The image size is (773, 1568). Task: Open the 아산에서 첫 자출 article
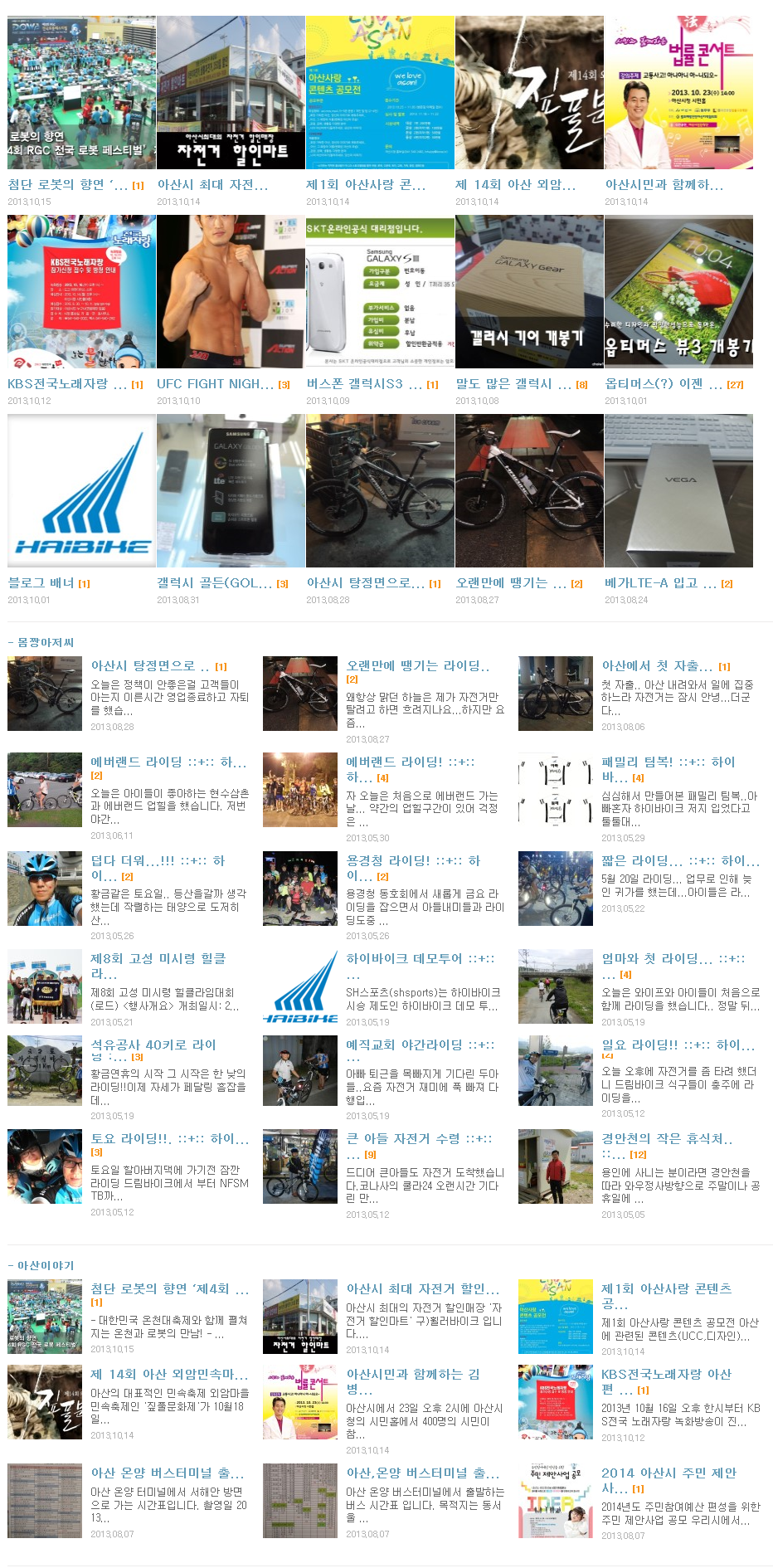tap(657, 666)
